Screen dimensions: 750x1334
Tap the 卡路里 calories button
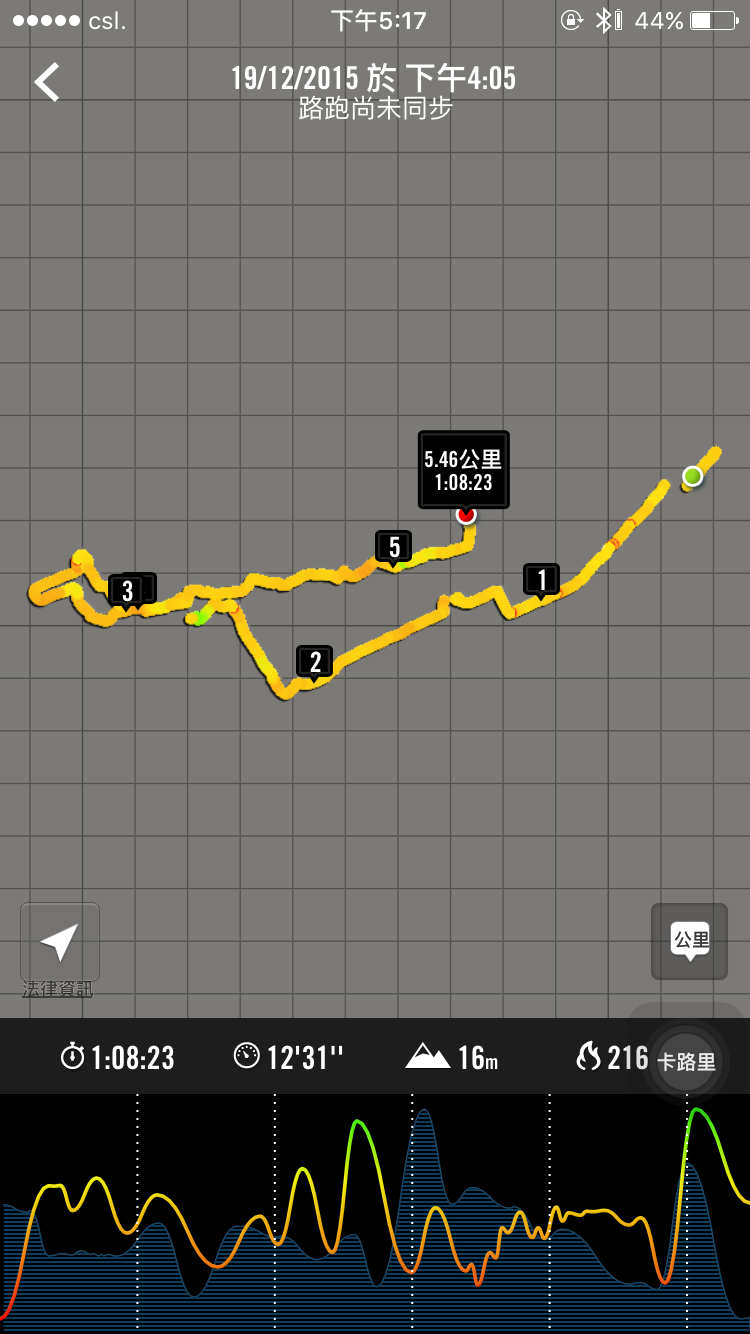(686, 1061)
